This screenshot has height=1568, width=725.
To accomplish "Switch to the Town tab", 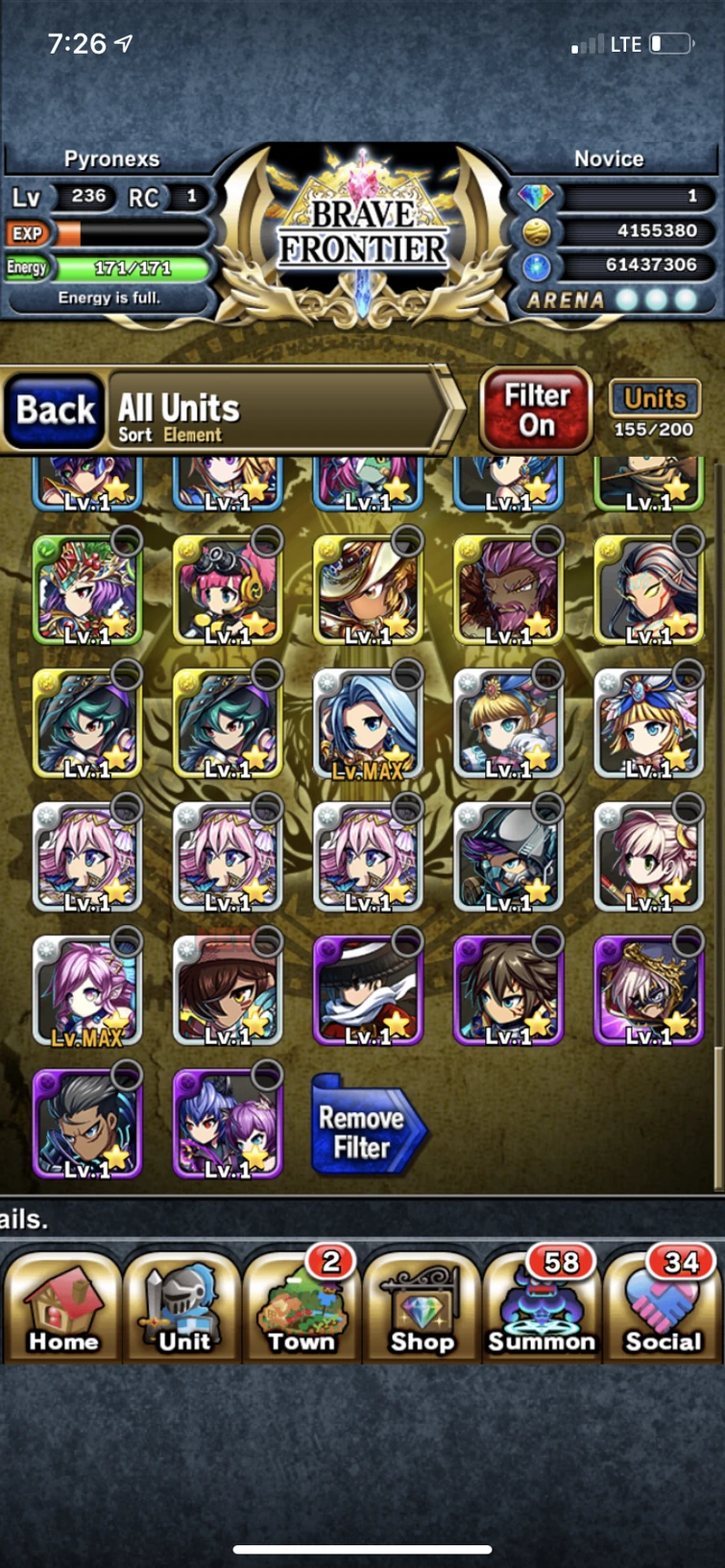I will click(x=302, y=1307).
